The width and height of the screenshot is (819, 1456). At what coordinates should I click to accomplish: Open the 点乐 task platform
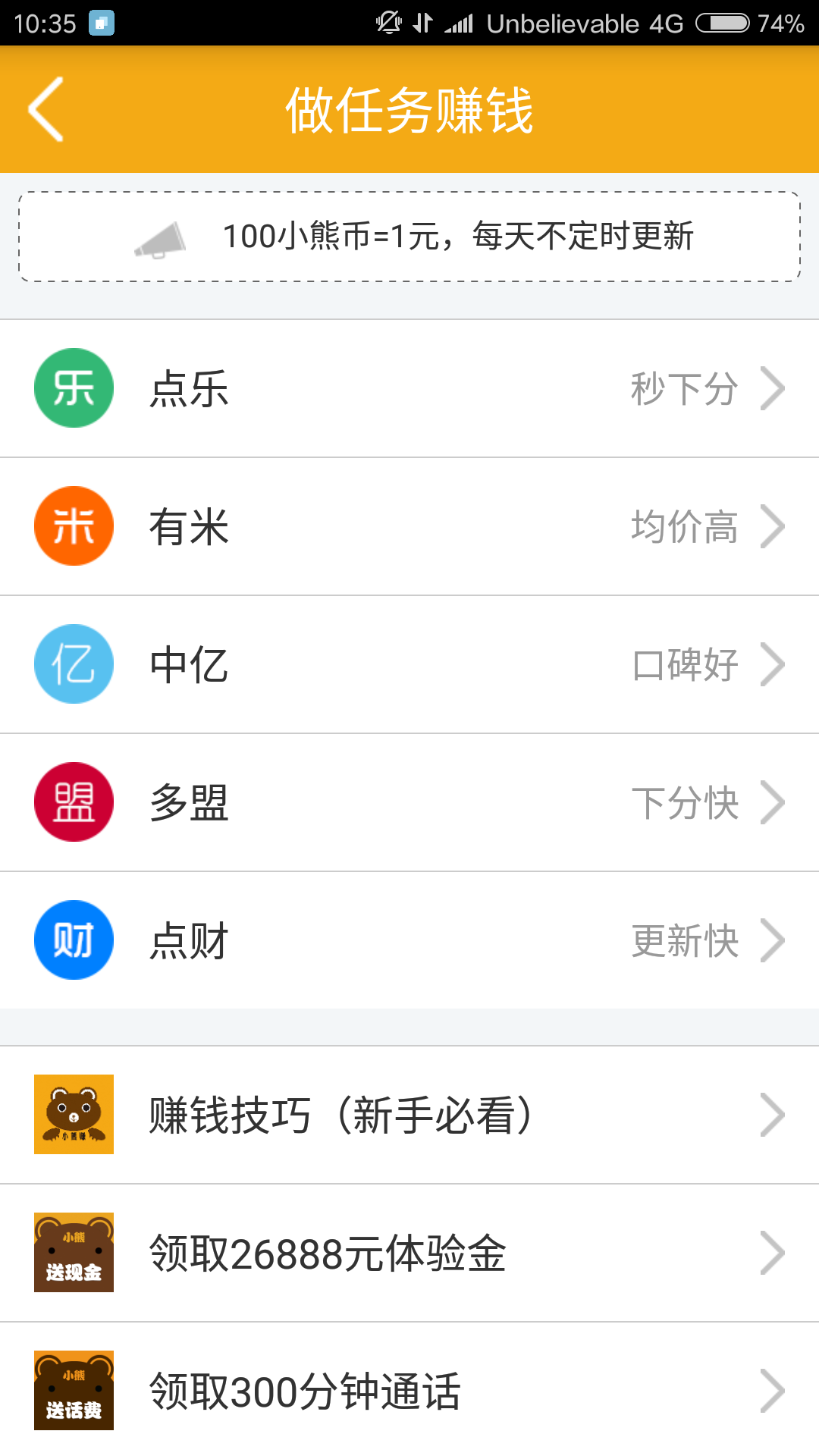(409, 388)
